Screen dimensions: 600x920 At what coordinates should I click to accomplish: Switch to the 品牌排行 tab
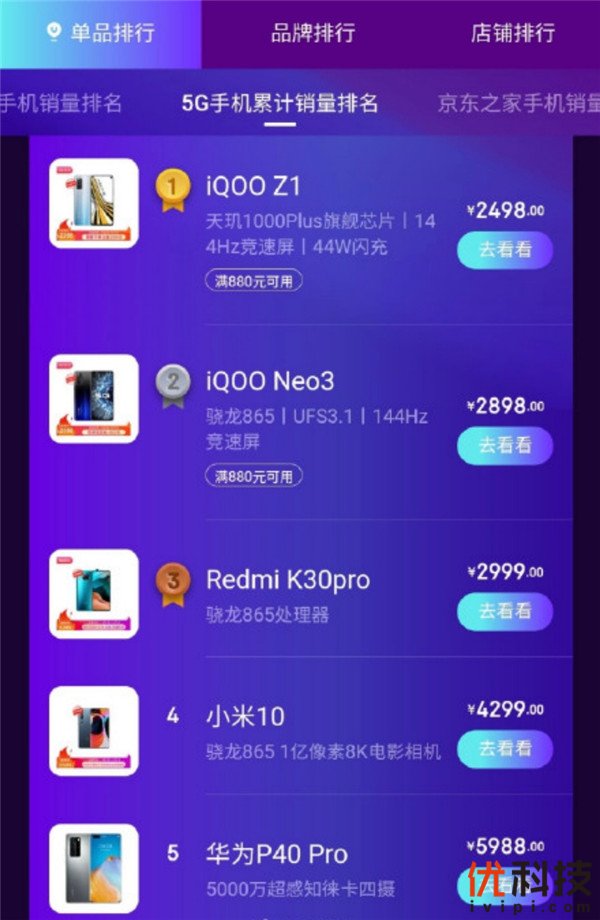pos(312,33)
